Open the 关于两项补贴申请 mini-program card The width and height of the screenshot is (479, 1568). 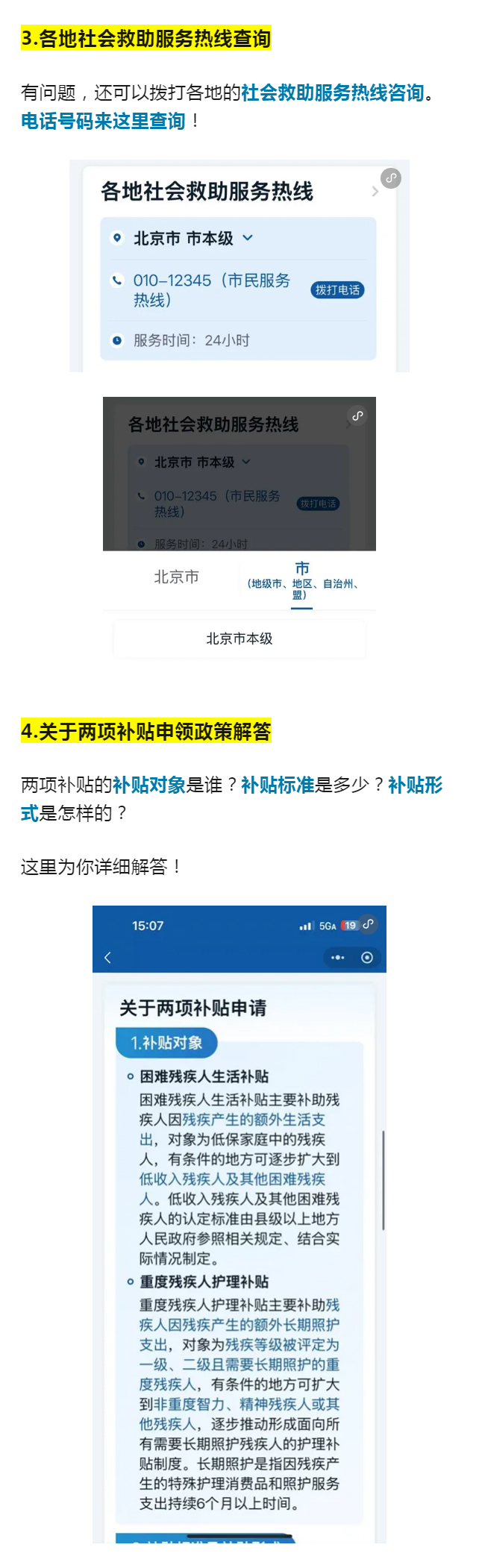click(239, 1223)
